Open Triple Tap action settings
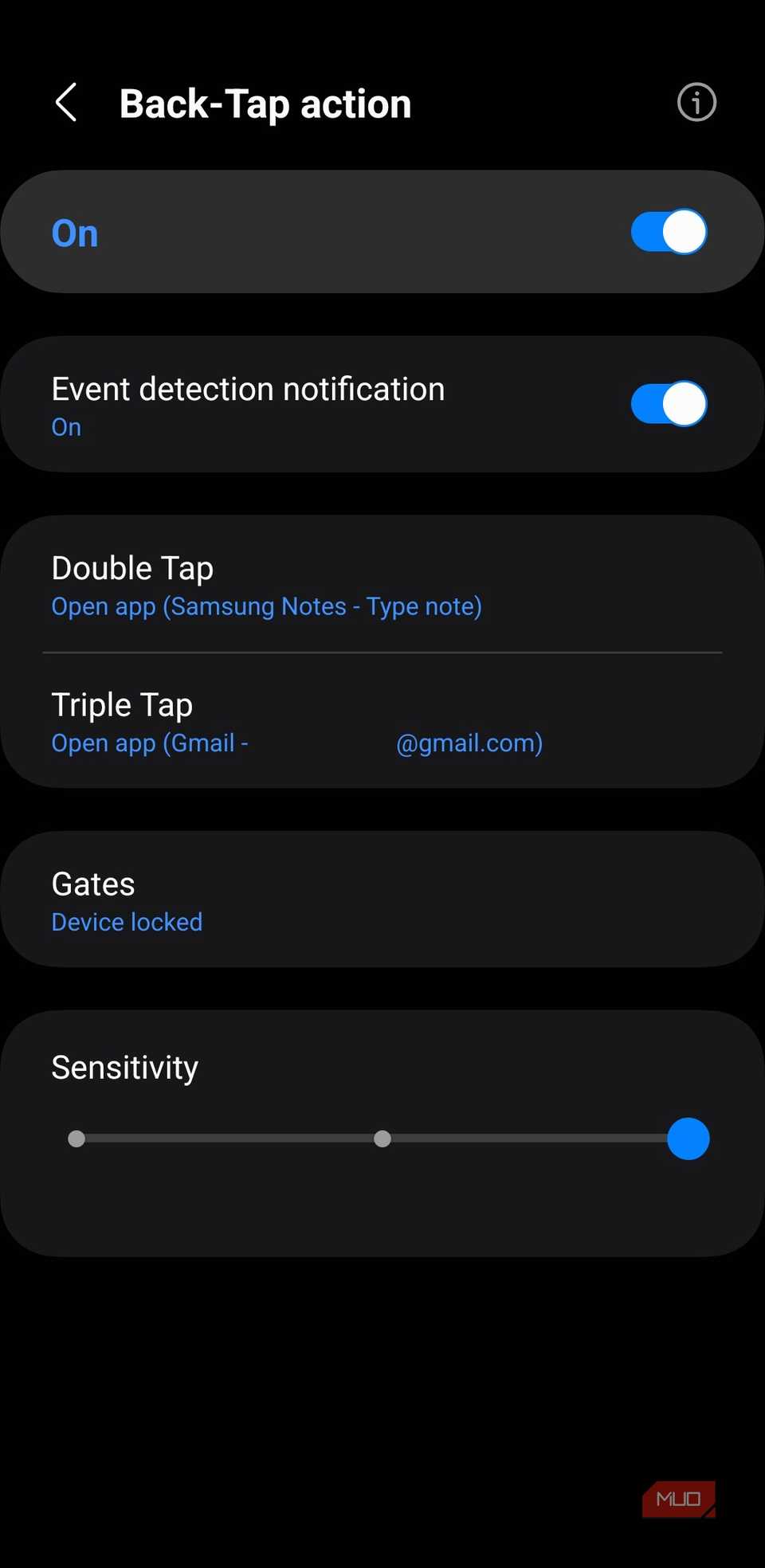 (319, 721)
